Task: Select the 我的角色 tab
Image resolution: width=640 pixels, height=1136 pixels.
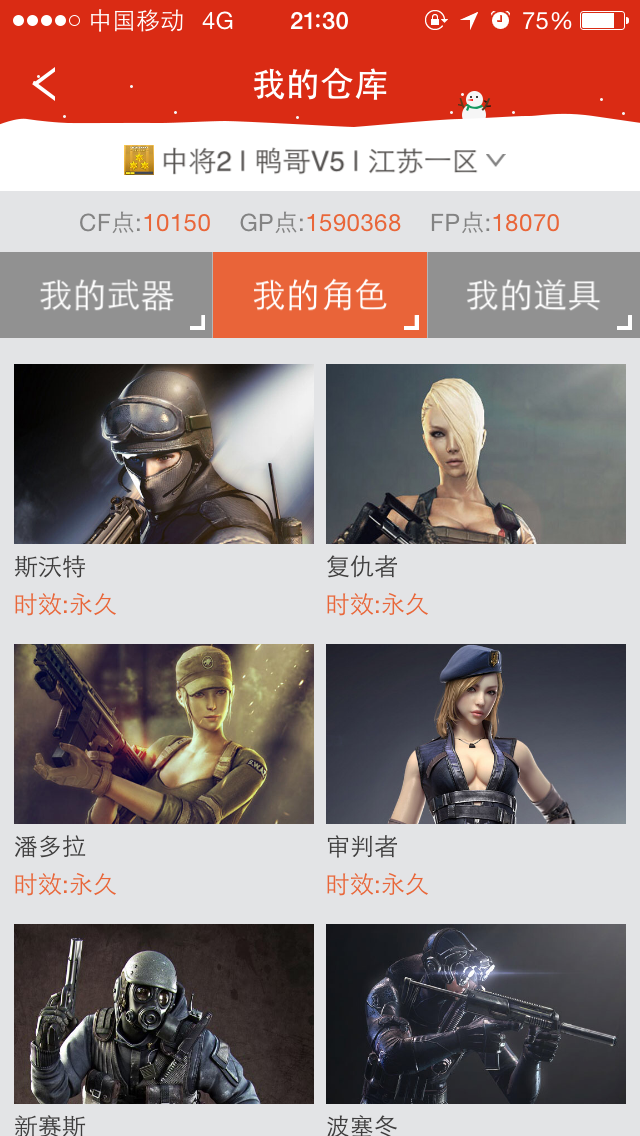Action: (320, 295)
